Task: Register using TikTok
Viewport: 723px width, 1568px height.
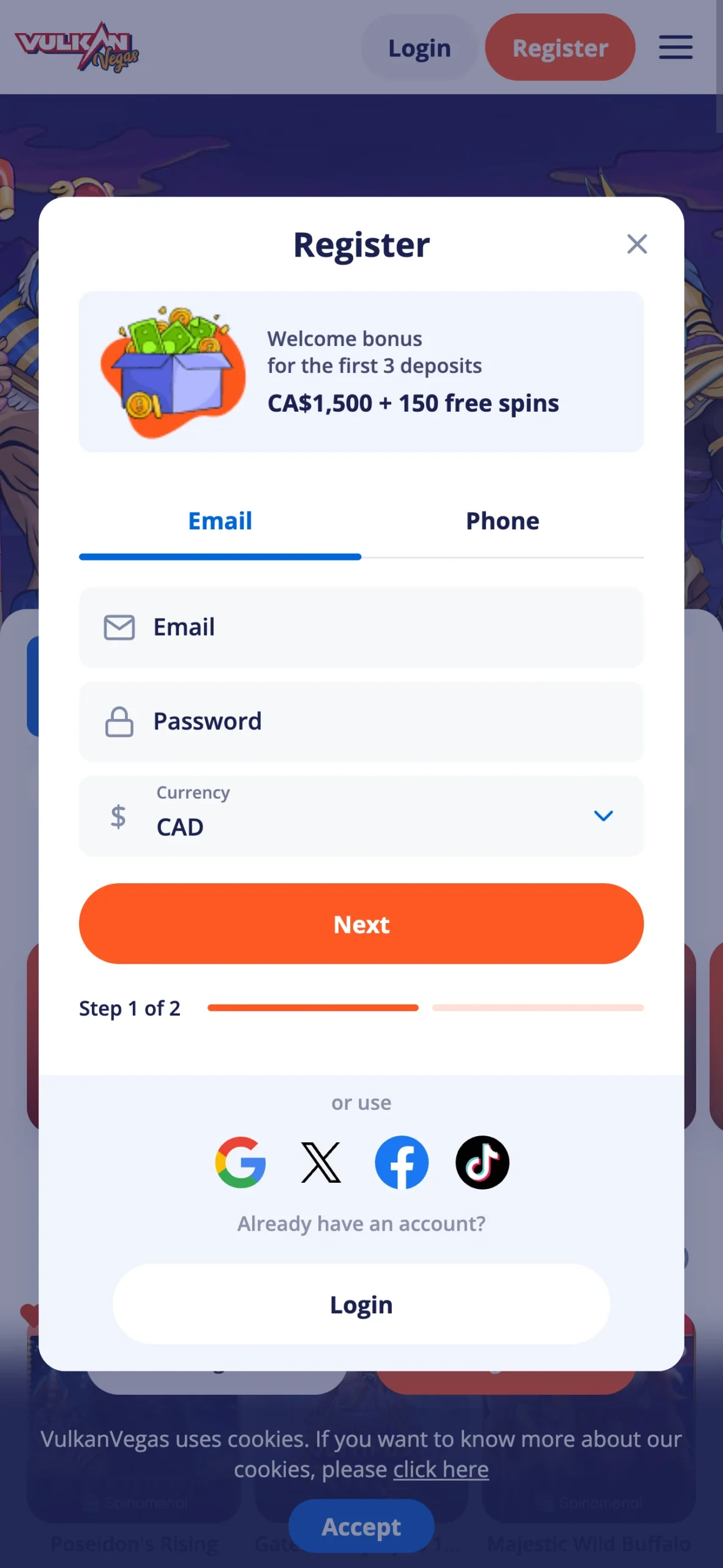Action: click(482, 1162)
